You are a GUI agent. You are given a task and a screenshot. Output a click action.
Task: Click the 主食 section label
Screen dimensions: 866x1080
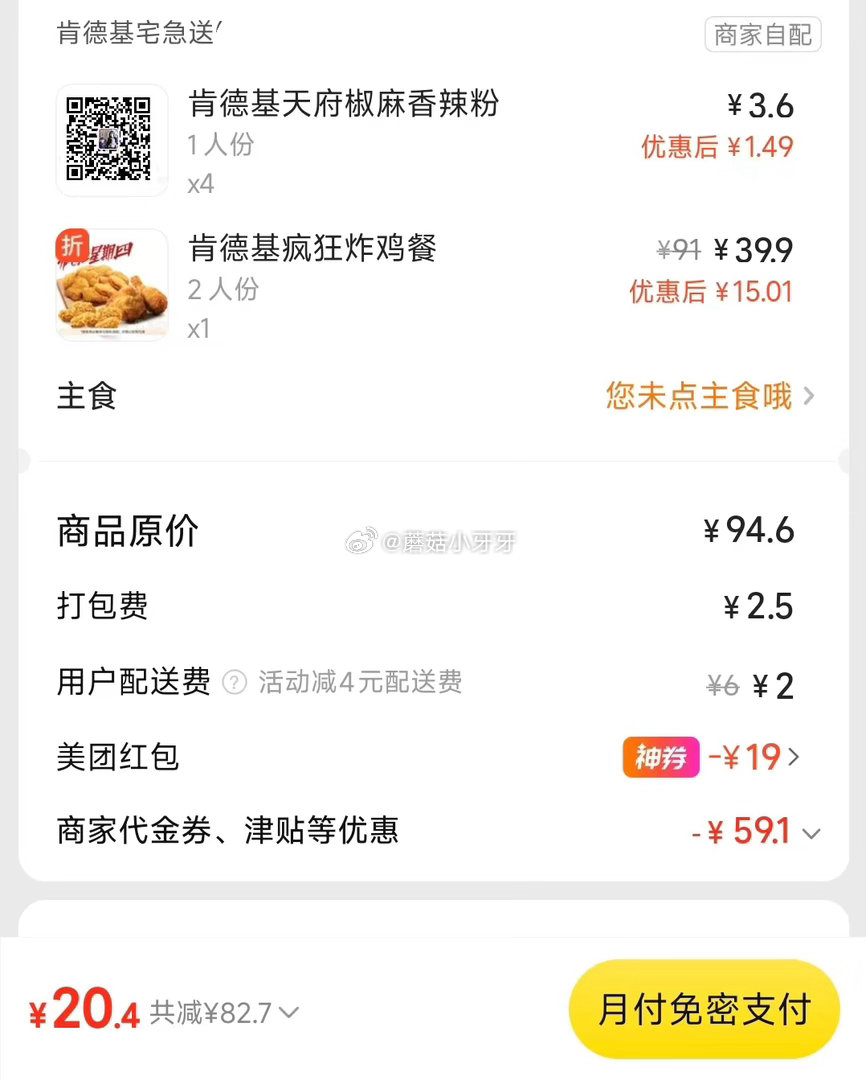point(86,397)
